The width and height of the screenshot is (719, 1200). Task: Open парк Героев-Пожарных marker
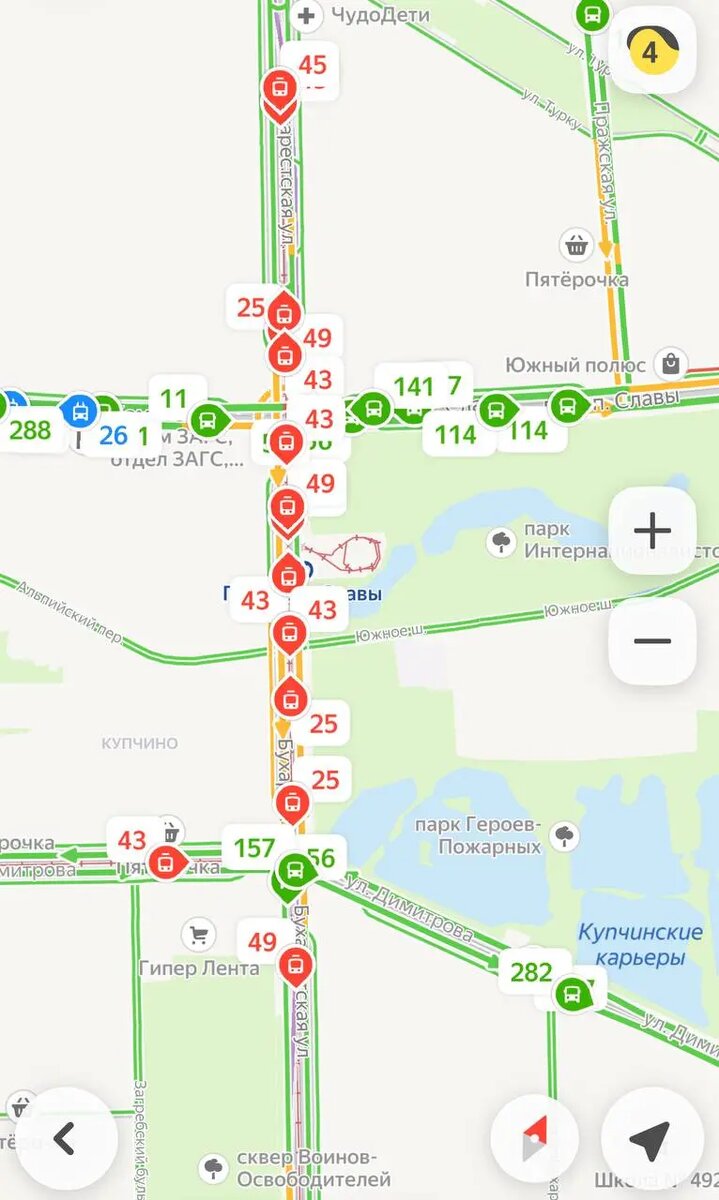(x=565, y=835)
